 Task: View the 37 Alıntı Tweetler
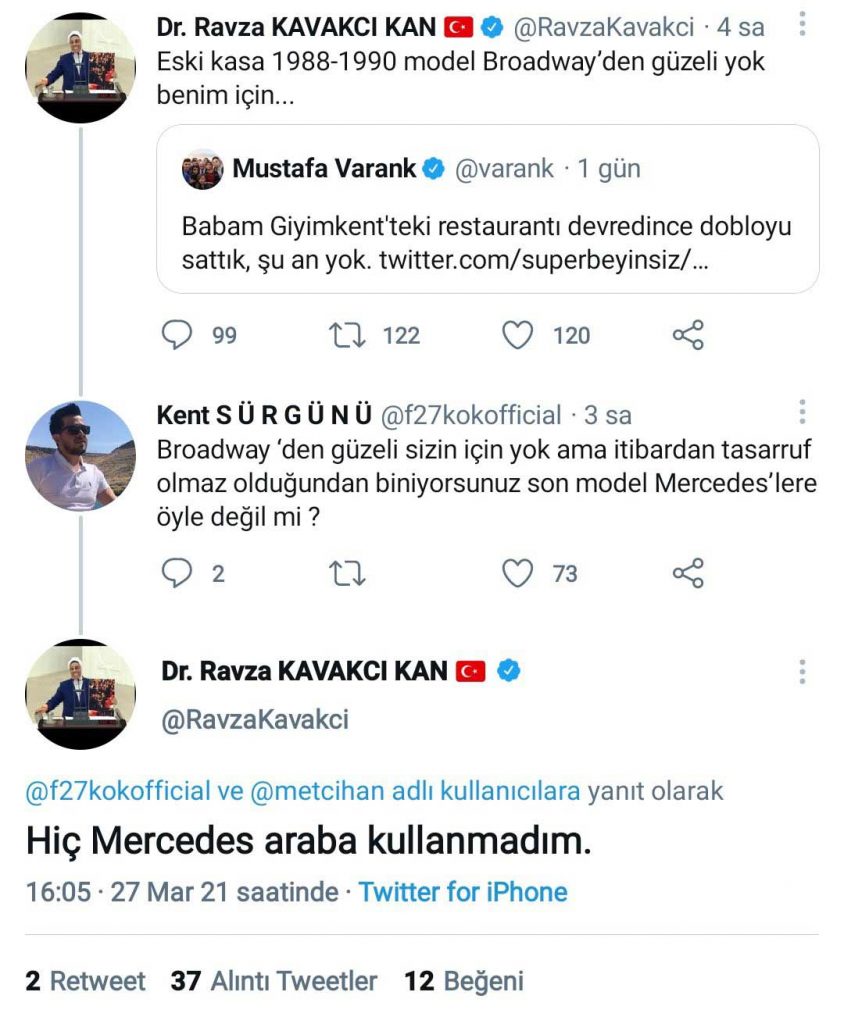click(x=274, y=981)
